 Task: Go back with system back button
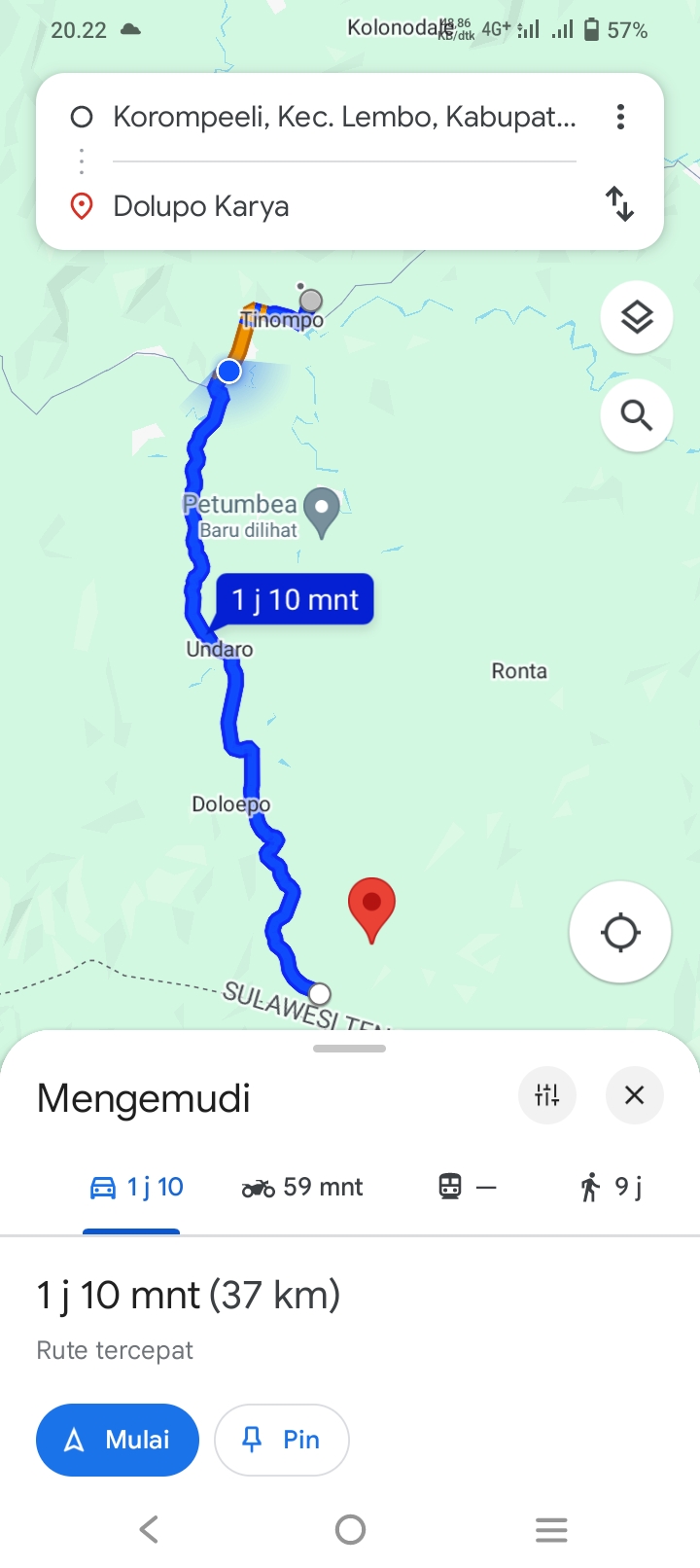[x=149, y=1529]
